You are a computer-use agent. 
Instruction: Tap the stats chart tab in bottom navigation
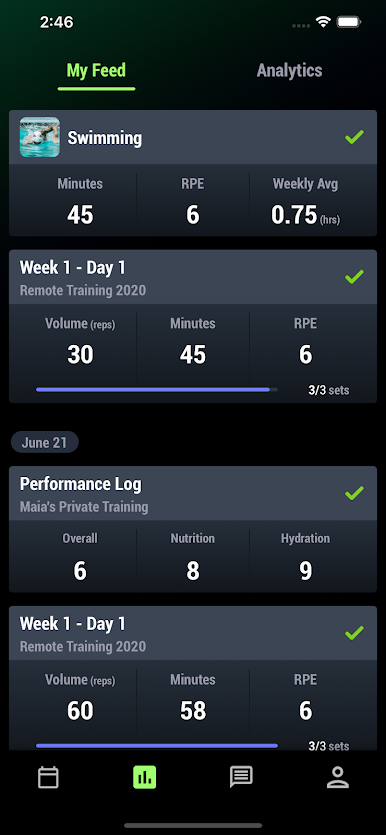[x=145, y=777]
